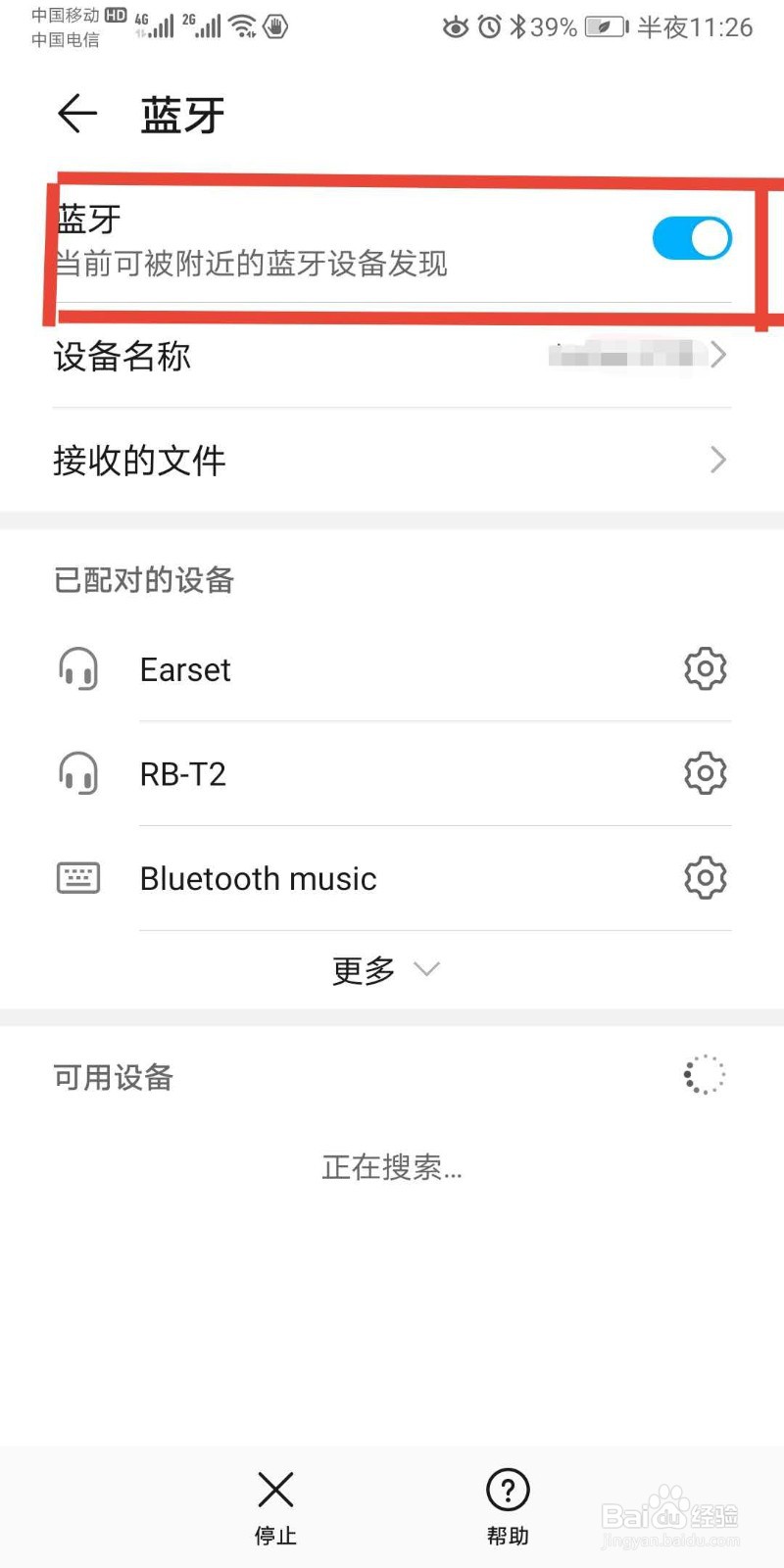Go back from the Bluetooth screen
This screenshot has width=784, height=1568.
click(77, 115)
